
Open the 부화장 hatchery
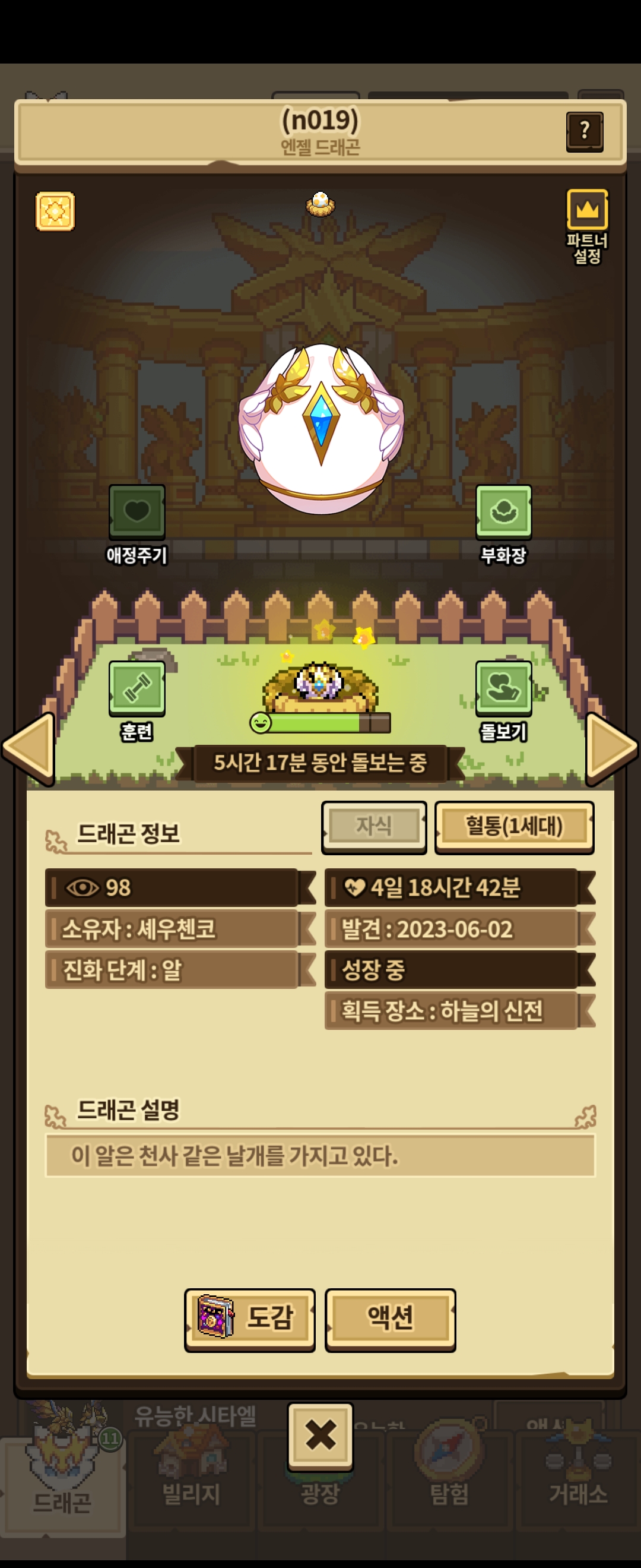point(503,524)
